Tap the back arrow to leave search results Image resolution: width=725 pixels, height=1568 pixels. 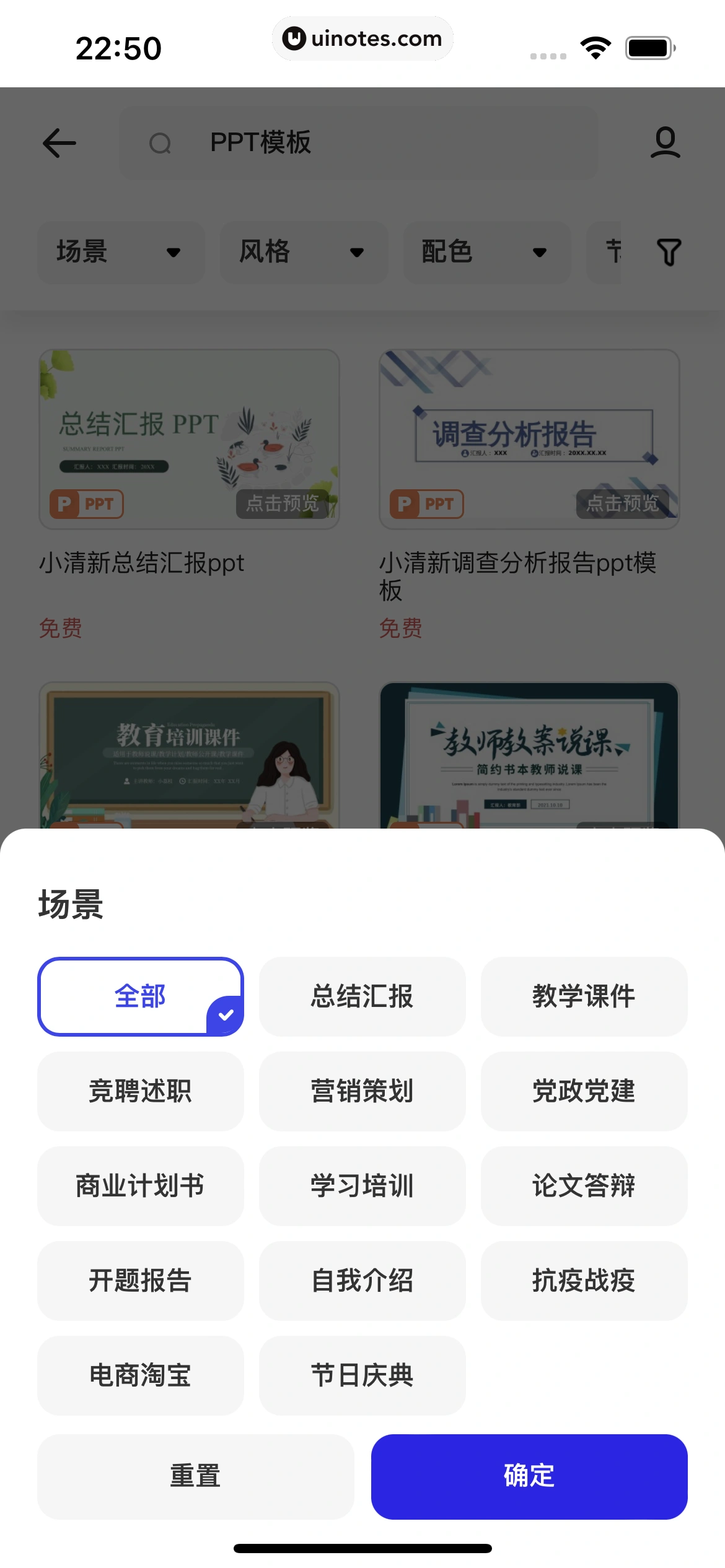pos(59,142)
